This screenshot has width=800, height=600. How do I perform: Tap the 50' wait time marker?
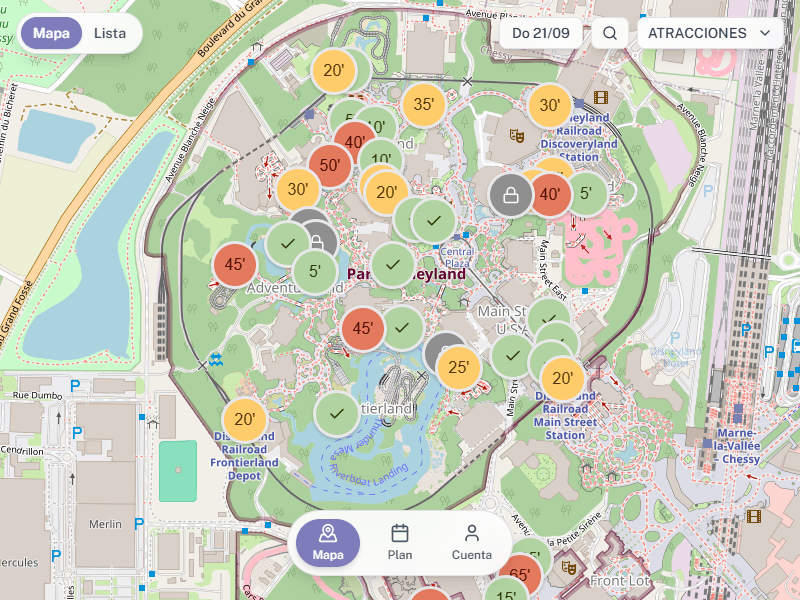point(330,166)
